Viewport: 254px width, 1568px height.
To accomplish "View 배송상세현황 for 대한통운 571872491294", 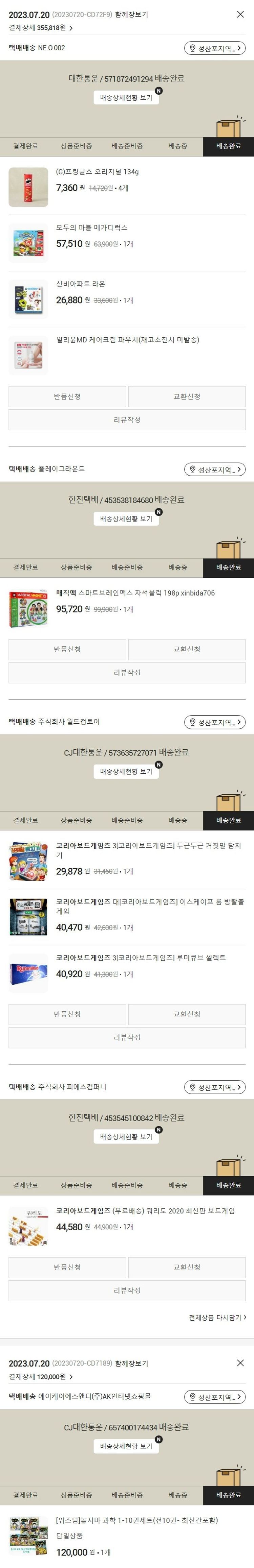I will pyautogui.click(x=126, y=97).
